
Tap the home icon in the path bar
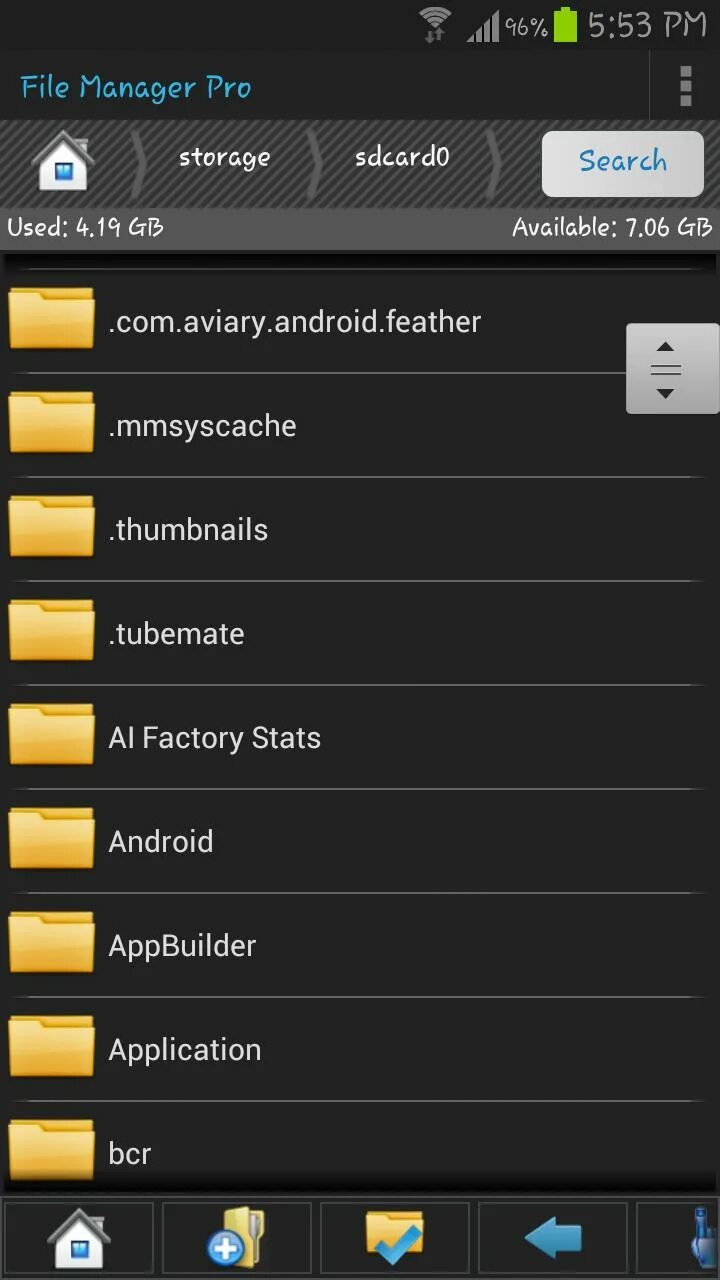click(x=63, y=160)
